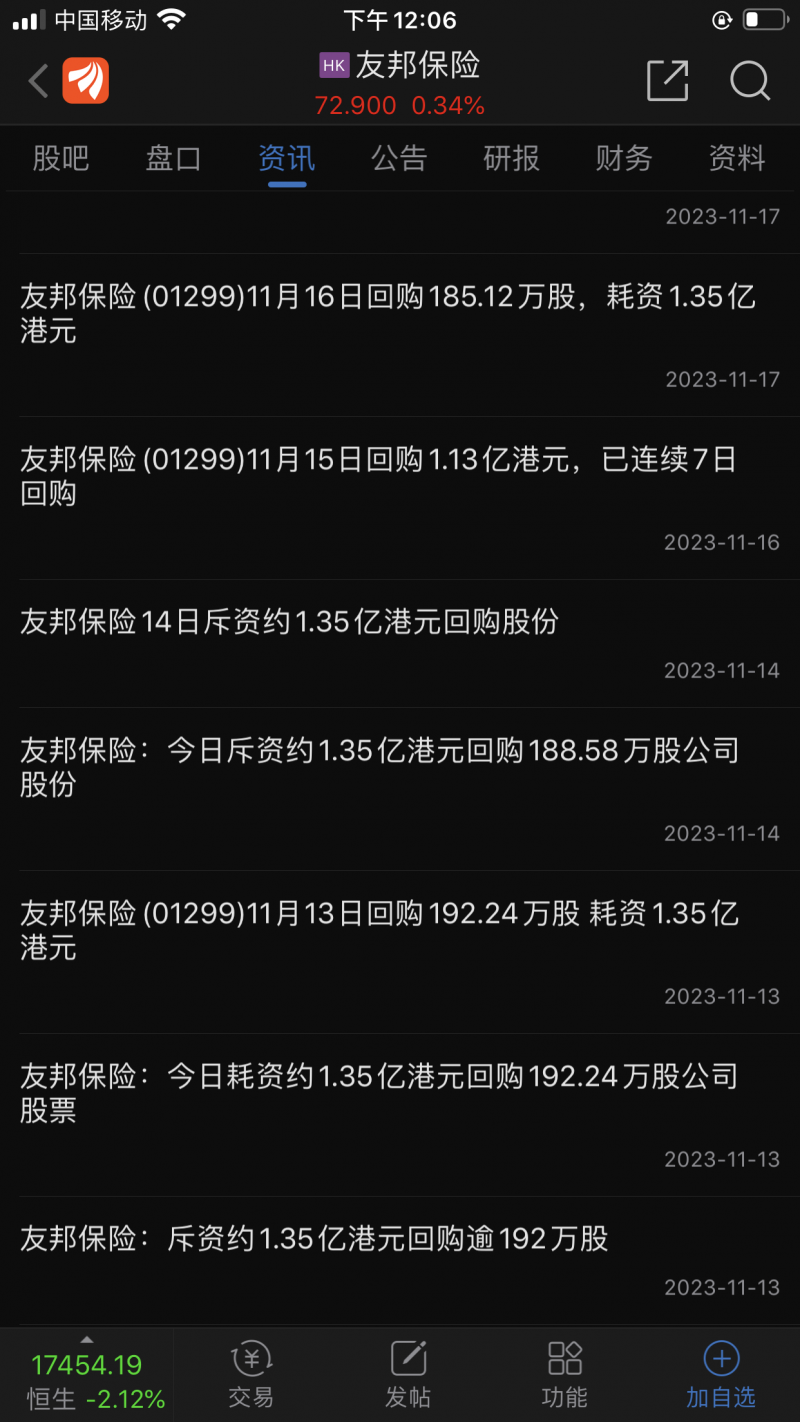Screen dimensions: 800x1422
Task: Share this stock page
Action: click(667, 81)
